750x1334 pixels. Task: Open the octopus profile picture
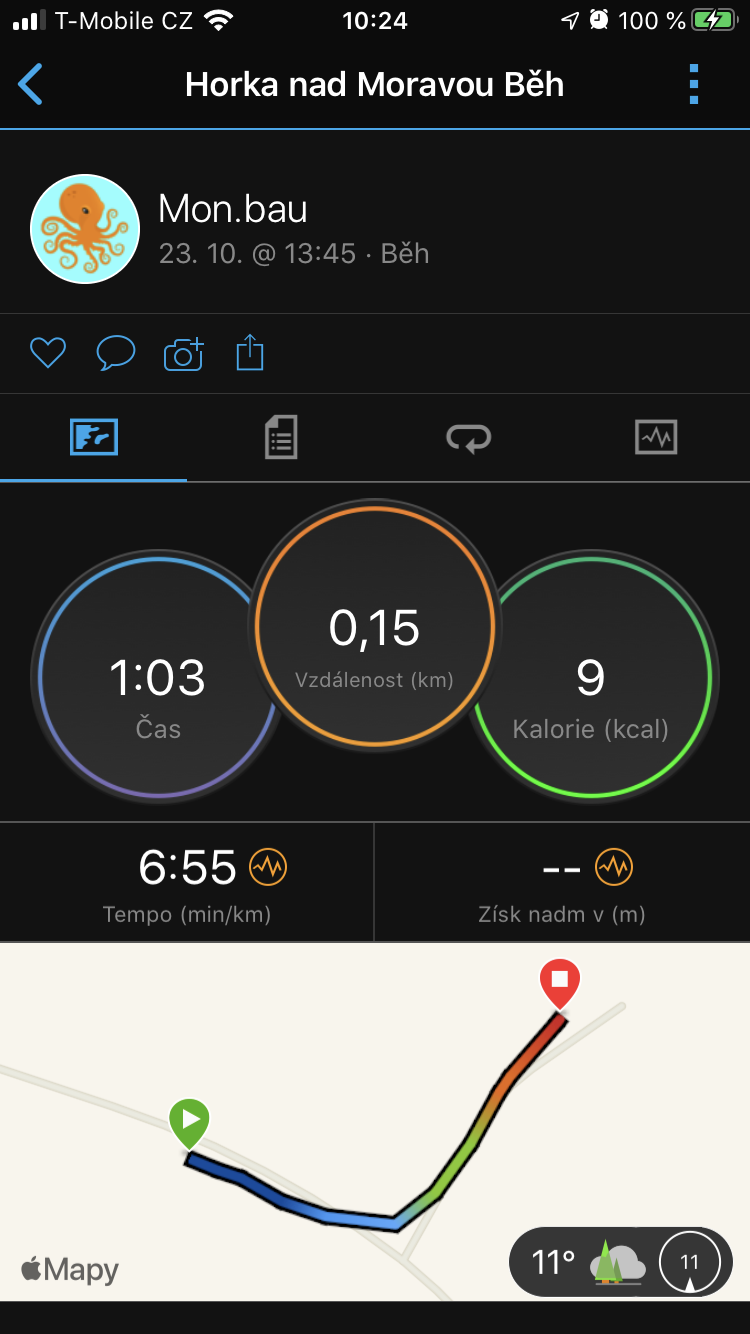tap(85, 229)
